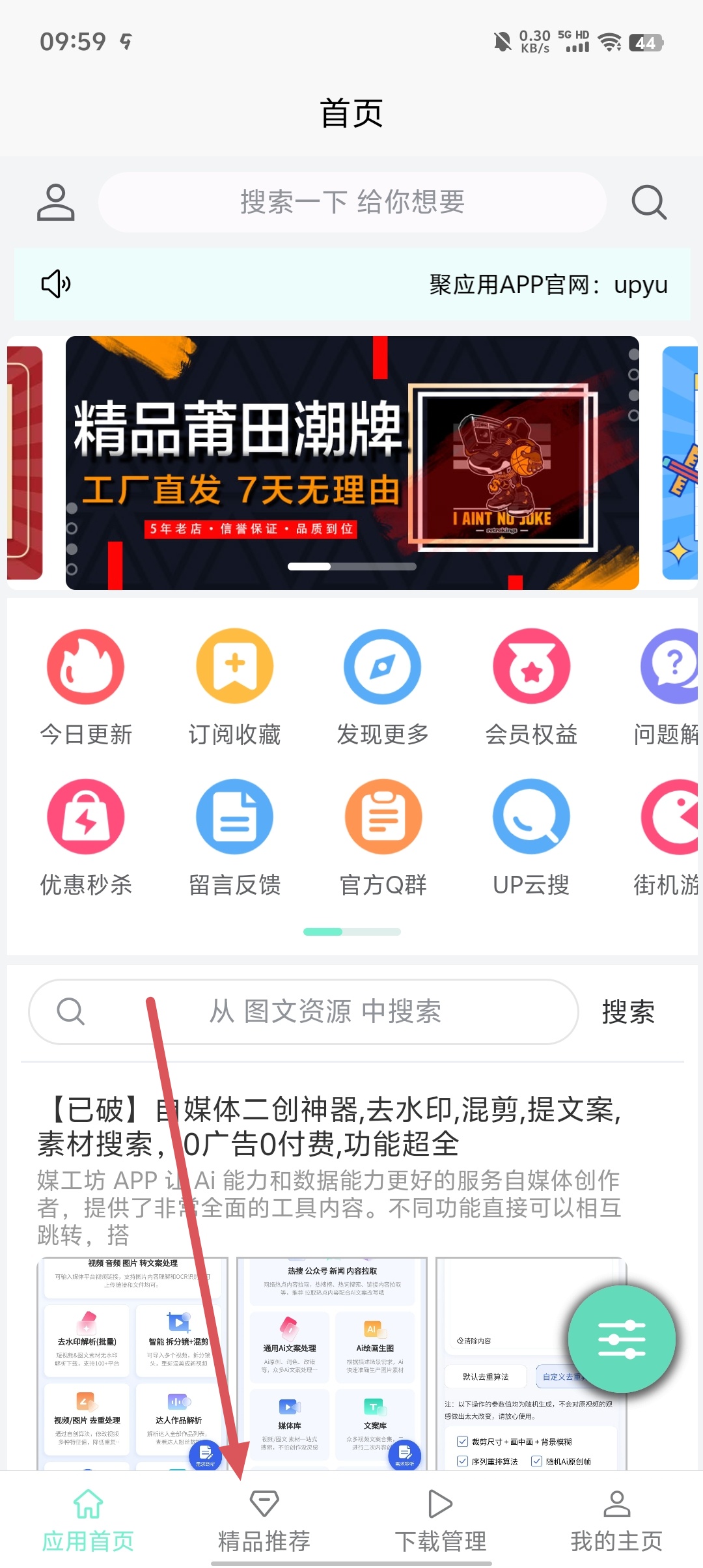
Task: Tap the magnifier search icon at top
Action: [649, 203]
